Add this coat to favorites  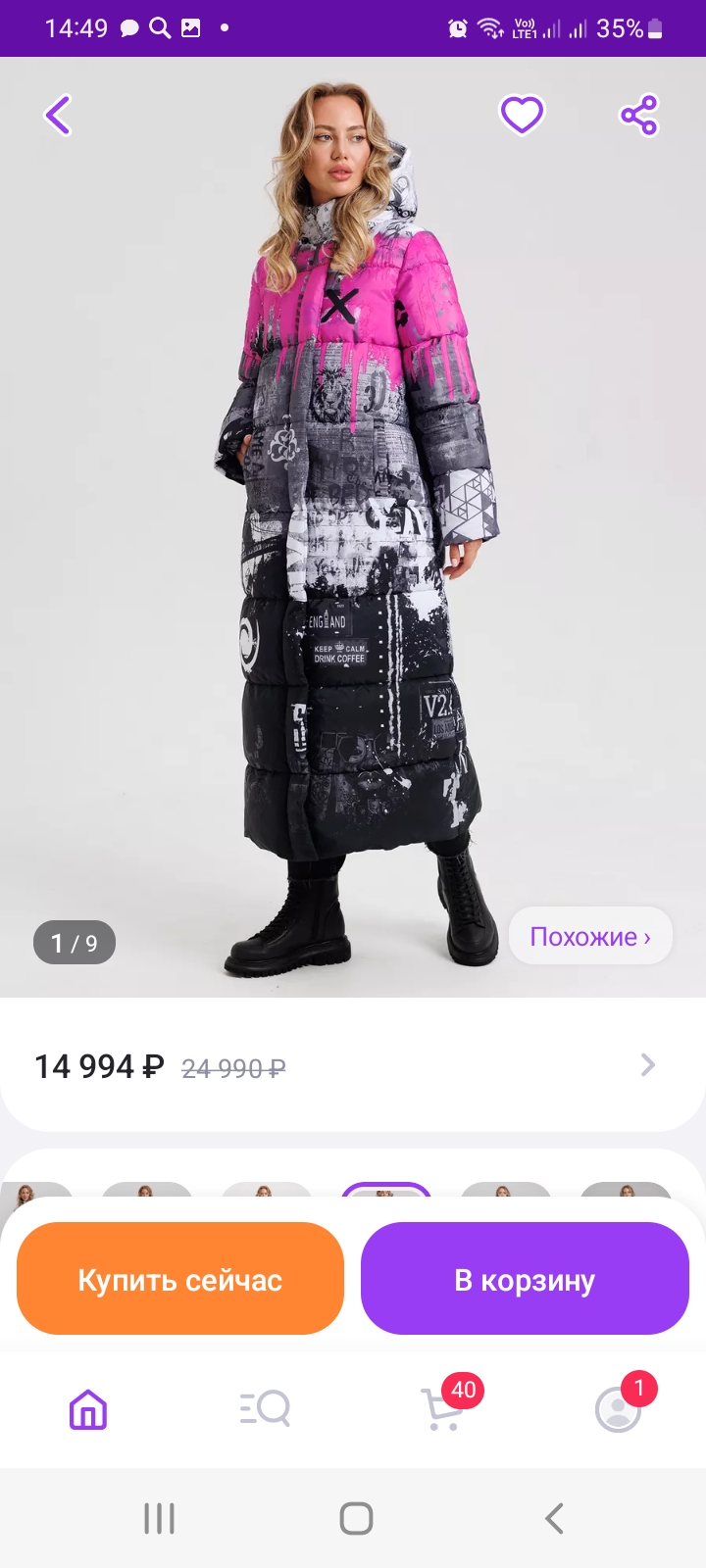522,115
